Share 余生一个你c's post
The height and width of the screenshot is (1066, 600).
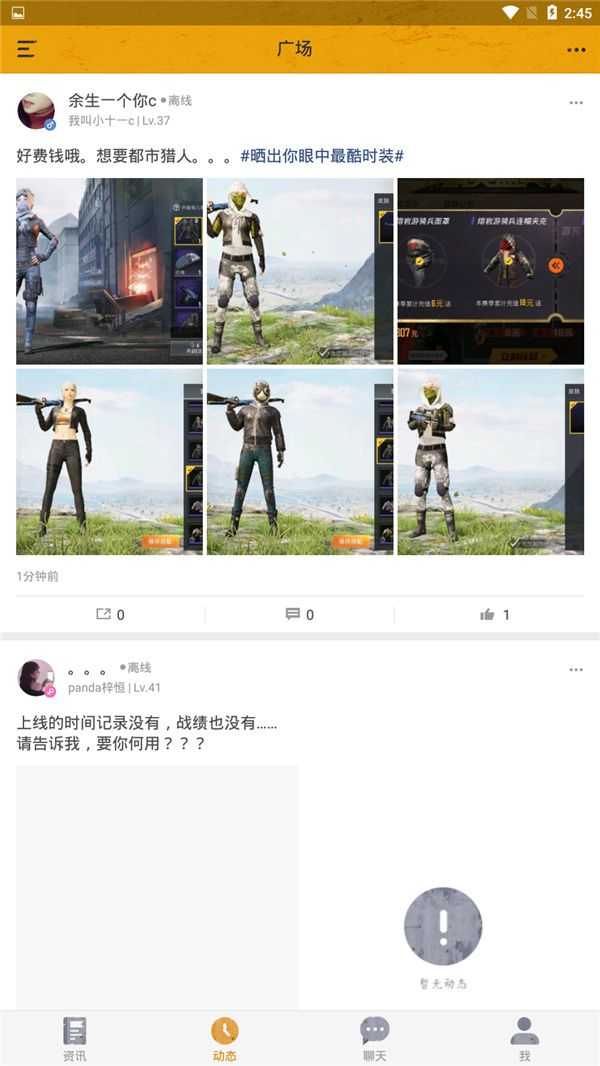coord(110,614)
